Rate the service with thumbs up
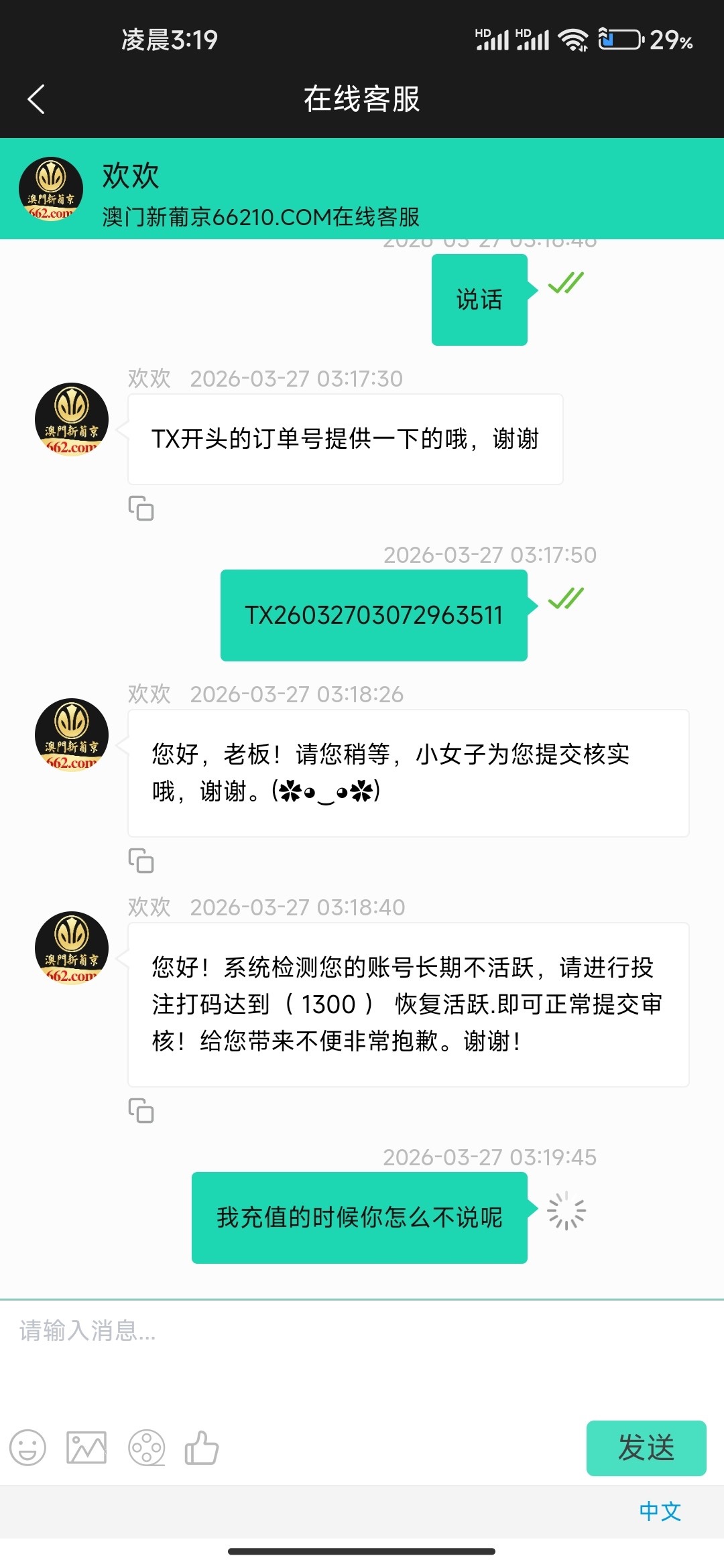The height and width of the screenshot is (1568, 724). [x=202, y=1448]
